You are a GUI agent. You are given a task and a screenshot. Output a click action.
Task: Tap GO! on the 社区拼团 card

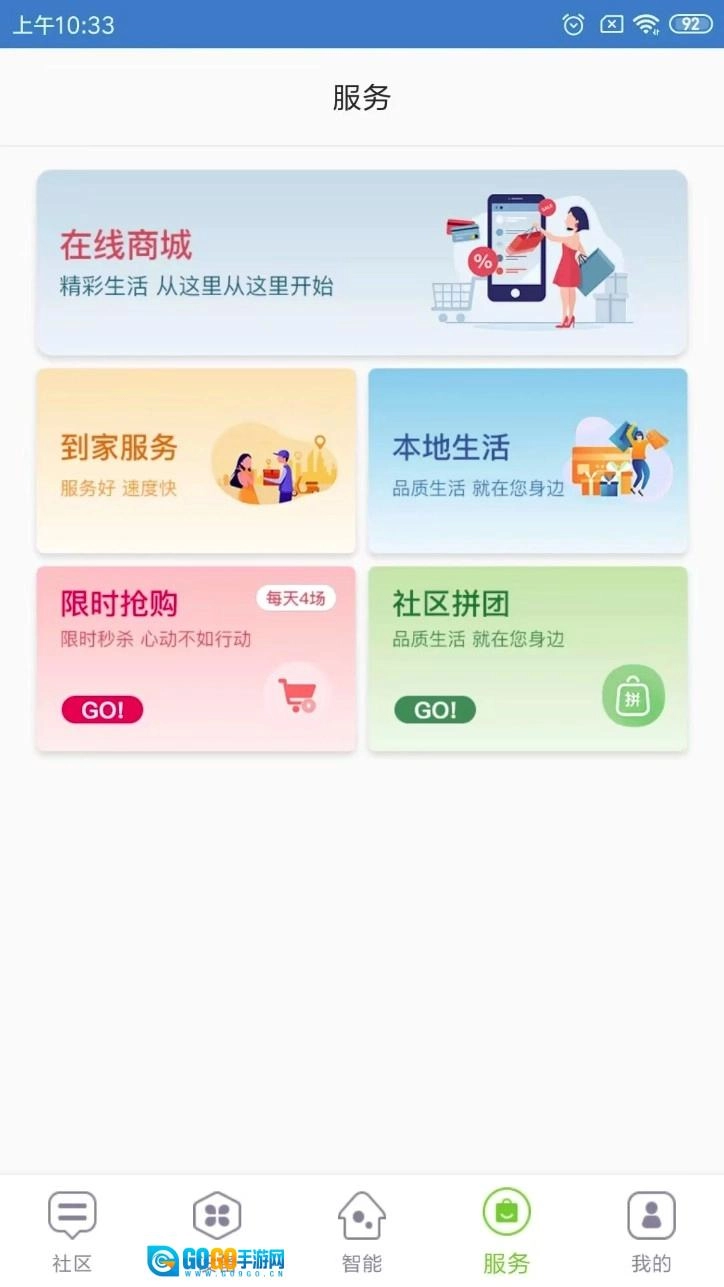[435, 710]
